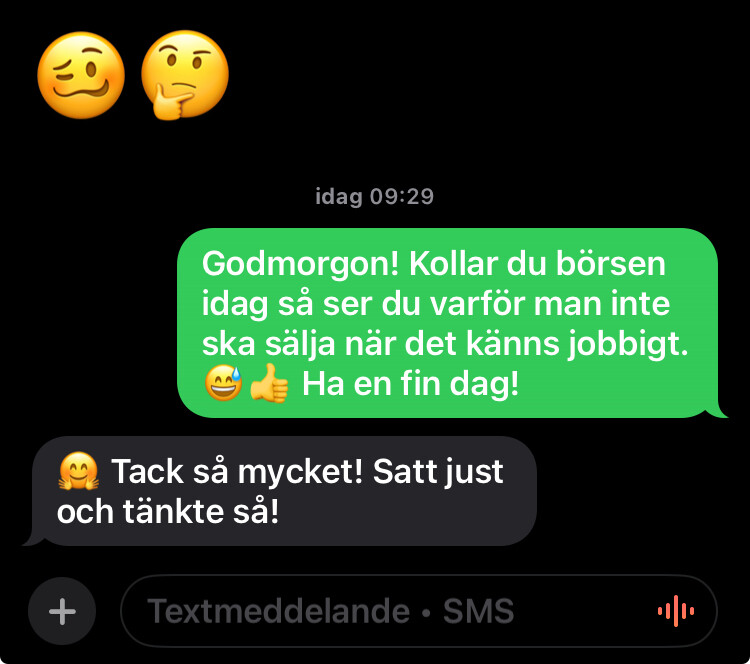Screen dimensions: 750x664
Task: Record an audio message with waveform icon
Action: (675, 611)
